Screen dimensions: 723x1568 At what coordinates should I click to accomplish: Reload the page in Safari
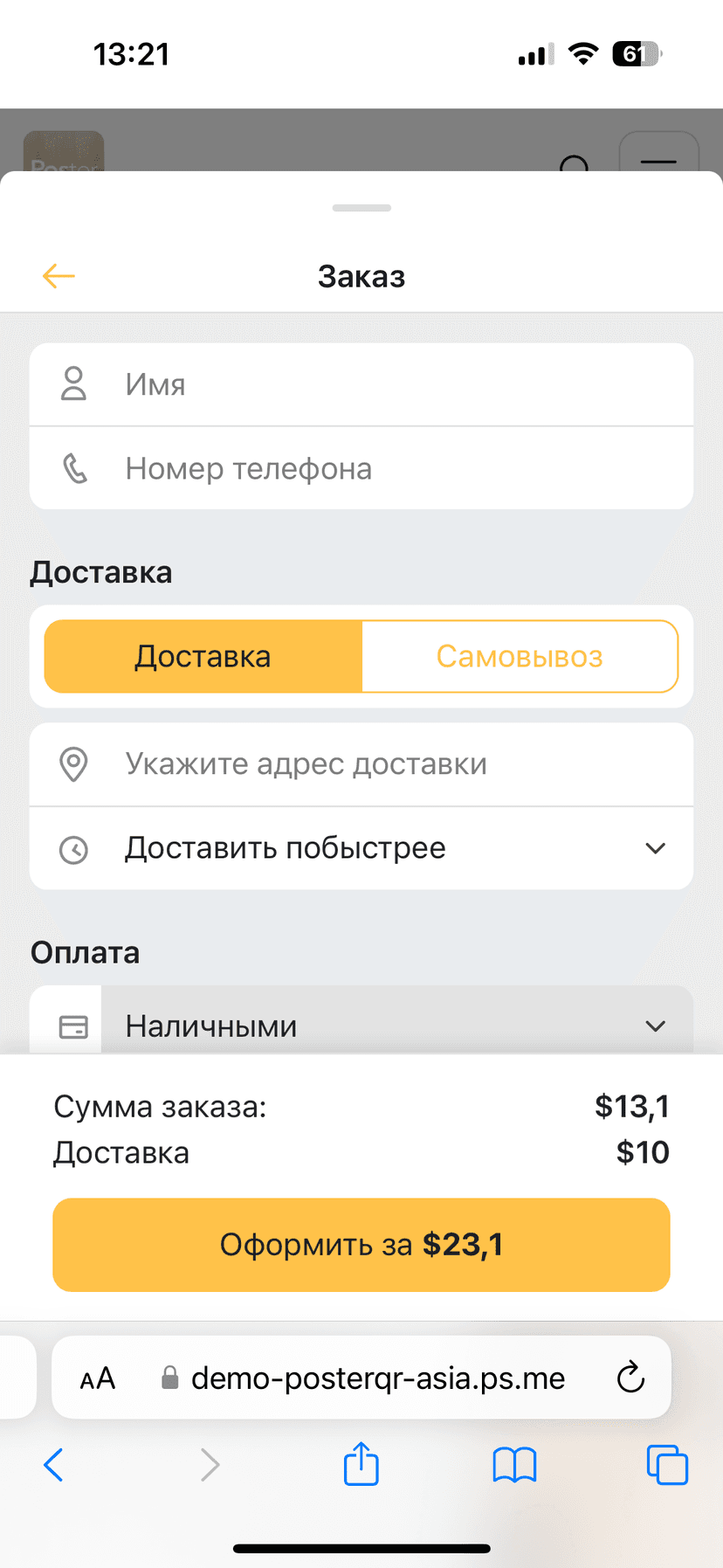point(630,1378)
